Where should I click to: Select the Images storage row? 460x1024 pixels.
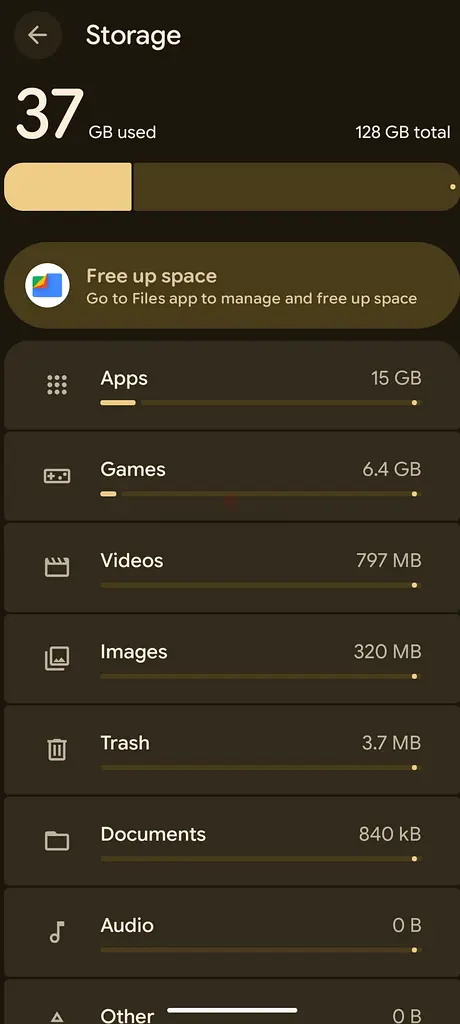pos(232,659)
